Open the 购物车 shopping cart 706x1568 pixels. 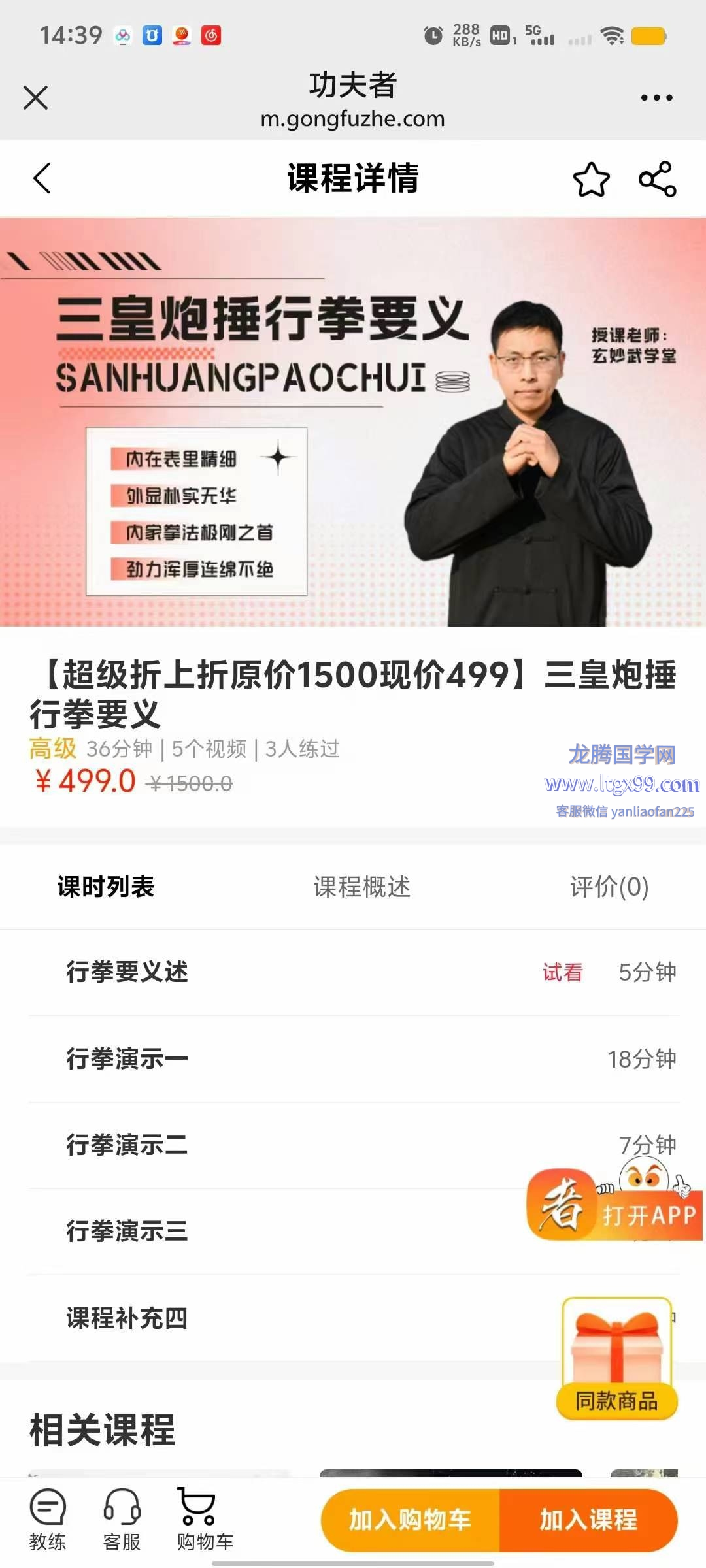click(x=204, y=1520)
